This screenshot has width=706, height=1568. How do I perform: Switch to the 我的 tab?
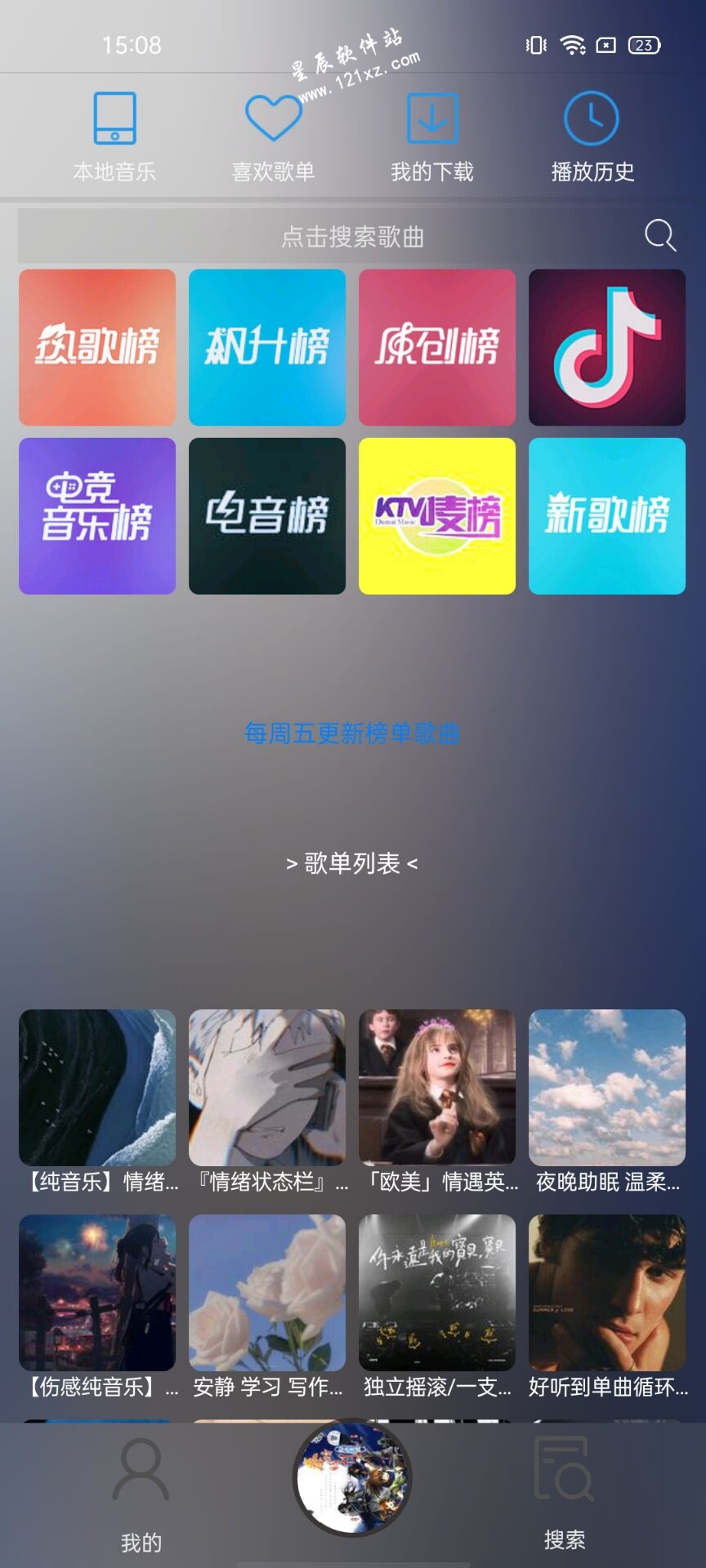141,1494
